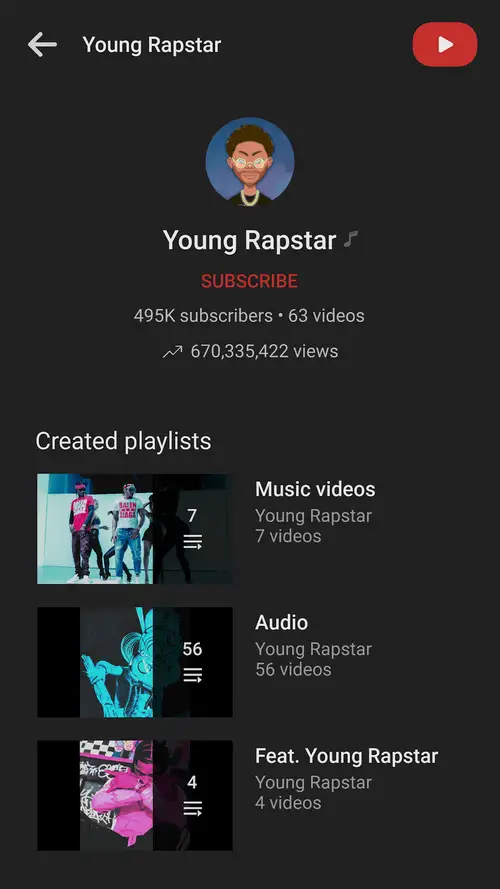Viewport: 500px width, 889px height.
Task: Tap the Young Rapstar profile avatar
Action: pyautogui.click(x=250, y=162)
